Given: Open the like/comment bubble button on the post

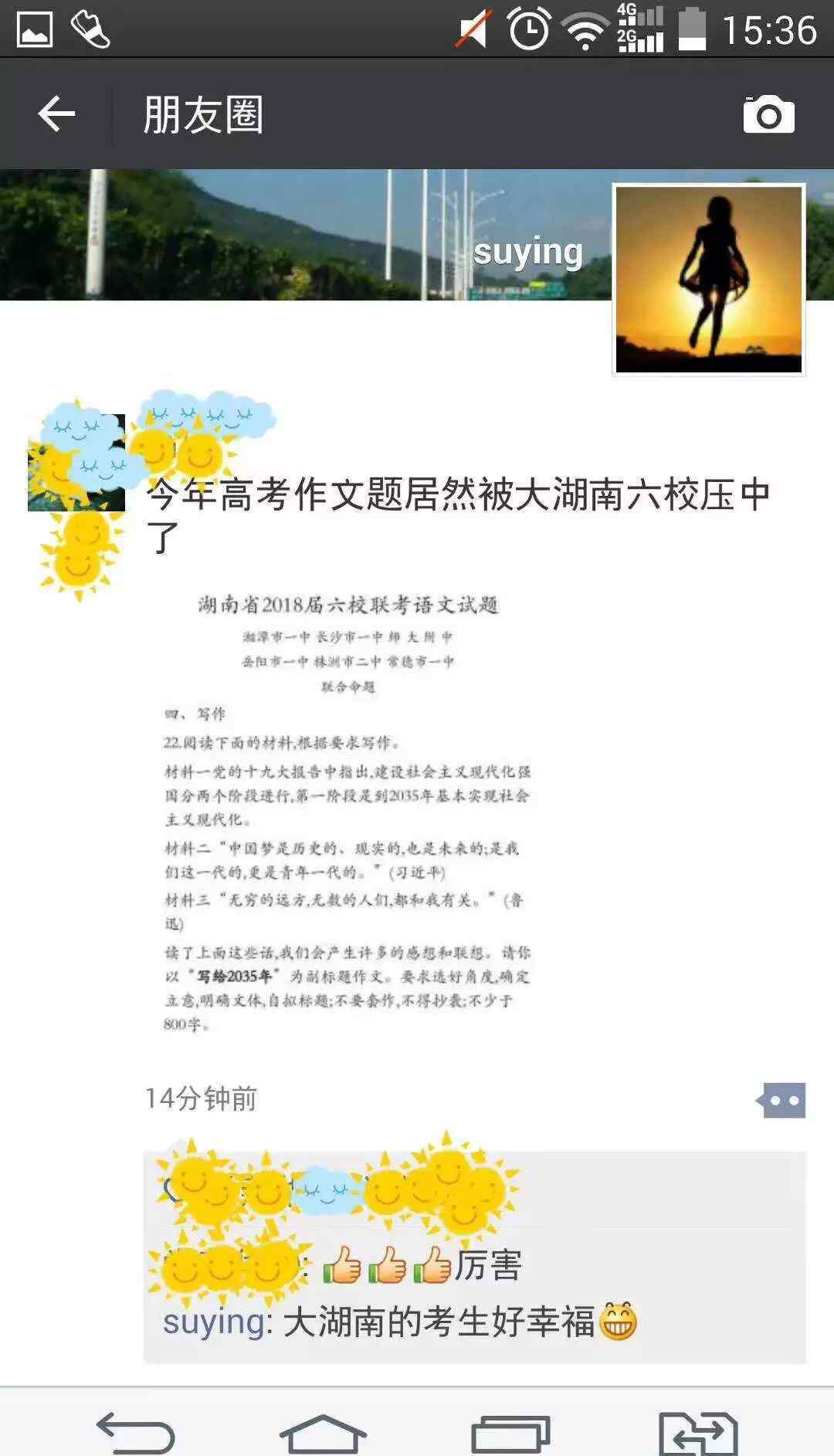Looking at the screenshot, I should click(781, 1100).
